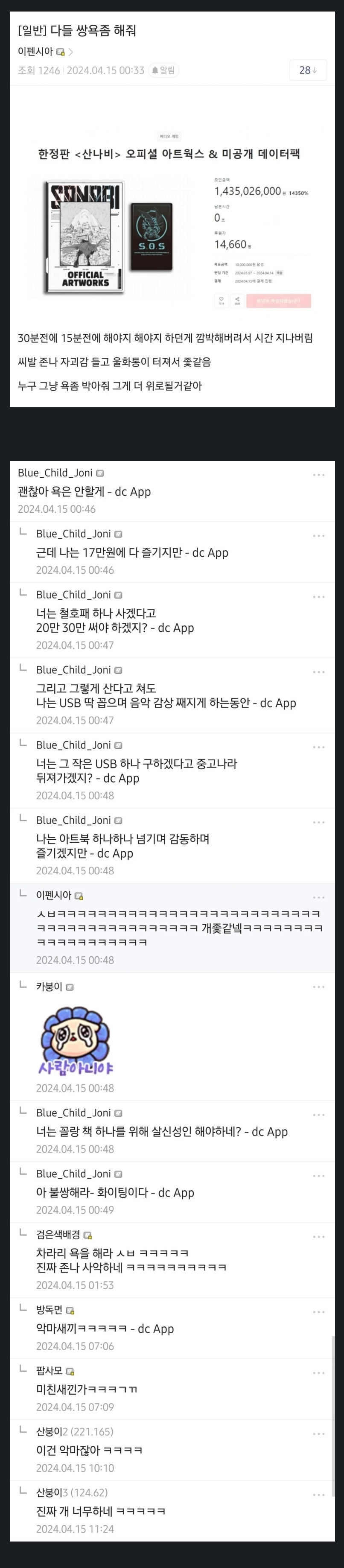
Task: Open overflow menu on 검은색배경's reply
Action: tap(318, 1237)
